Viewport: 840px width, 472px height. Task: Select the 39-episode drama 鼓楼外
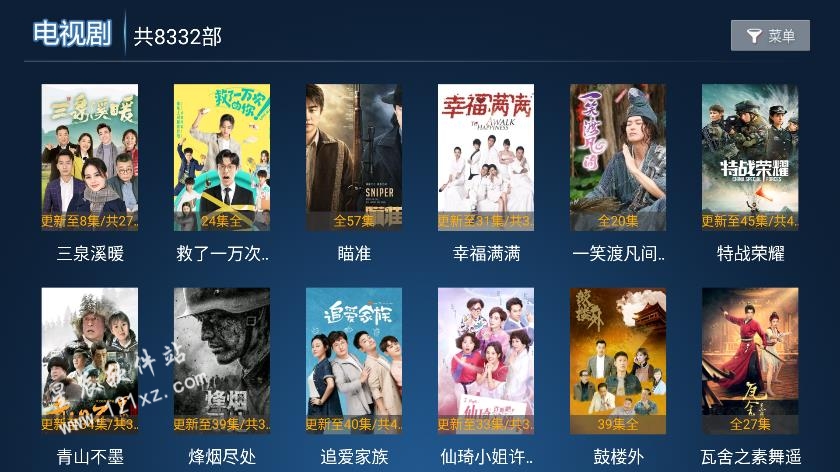coord(618,361)
